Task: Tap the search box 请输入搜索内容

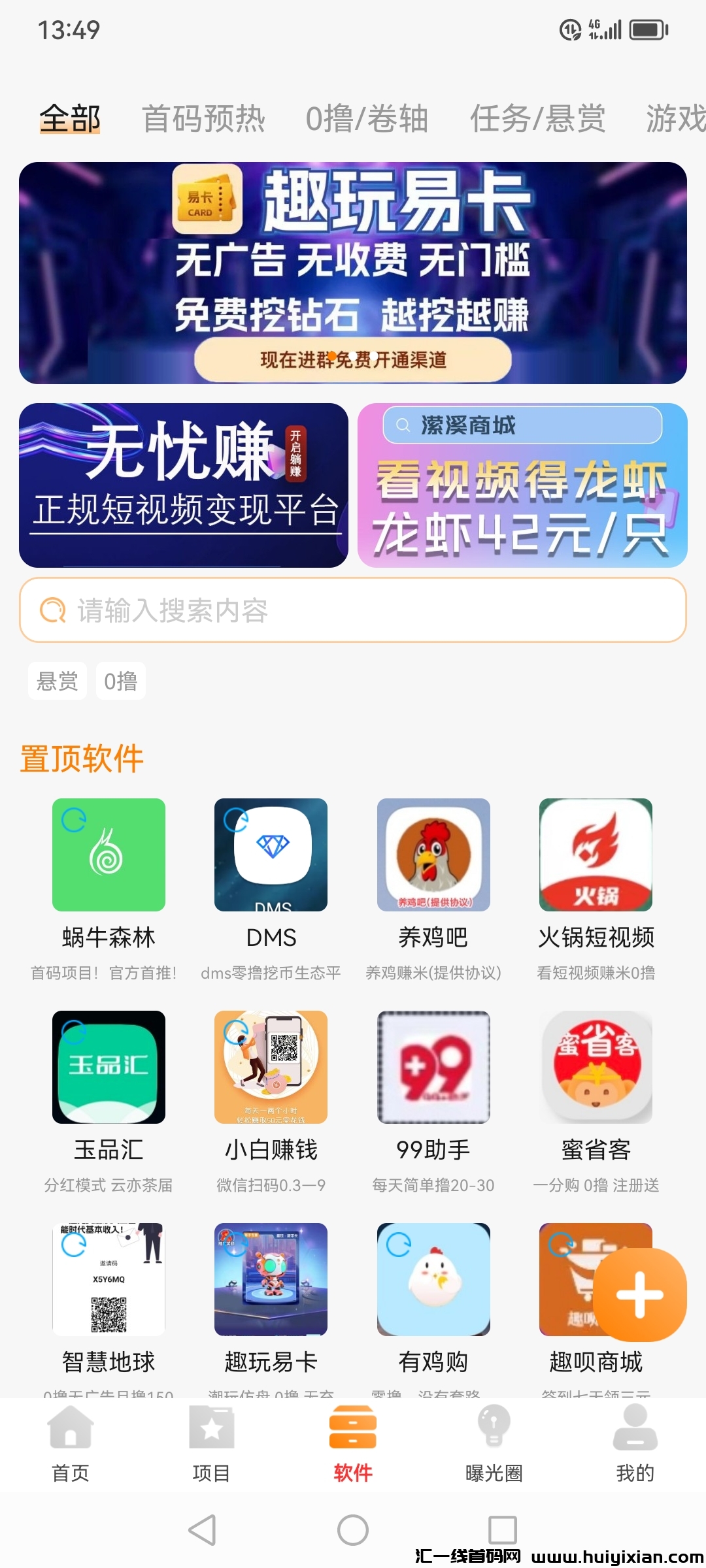Action: [353, 610]
